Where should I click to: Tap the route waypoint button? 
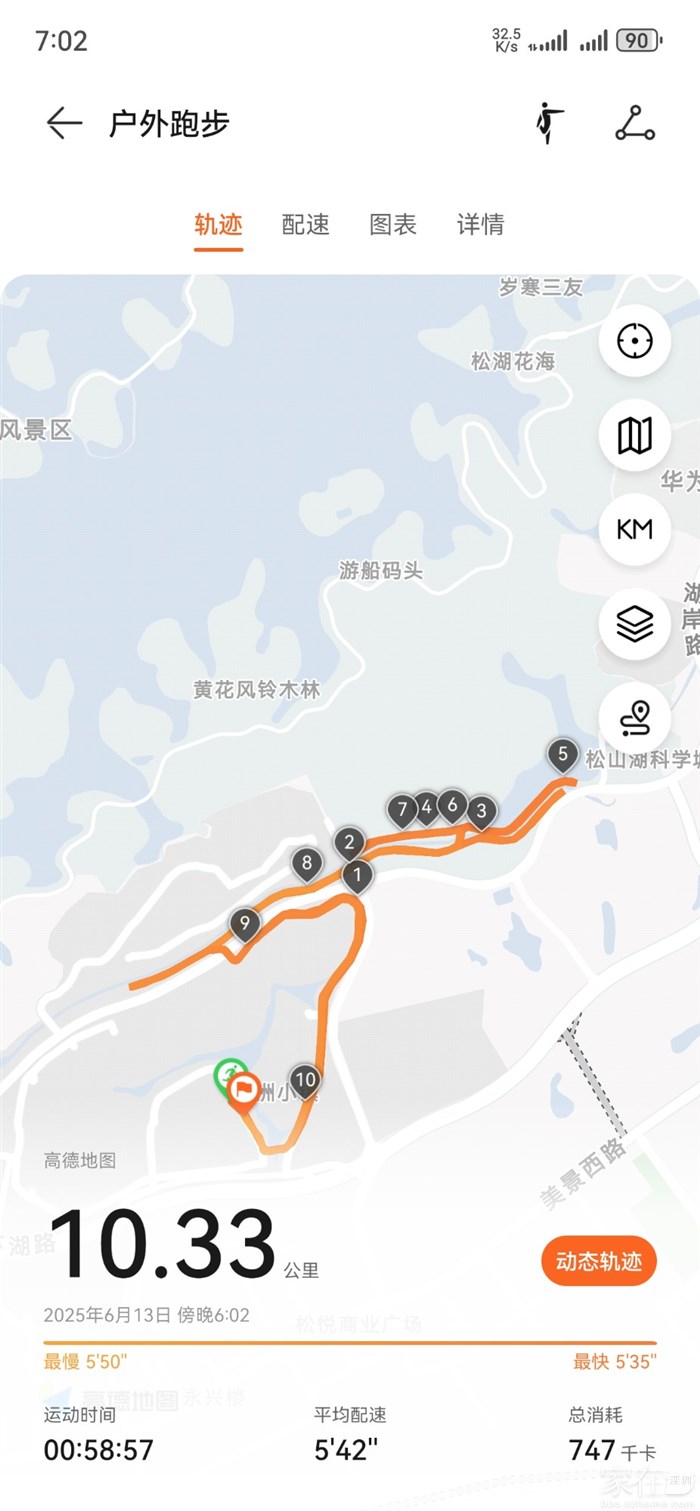634,718
